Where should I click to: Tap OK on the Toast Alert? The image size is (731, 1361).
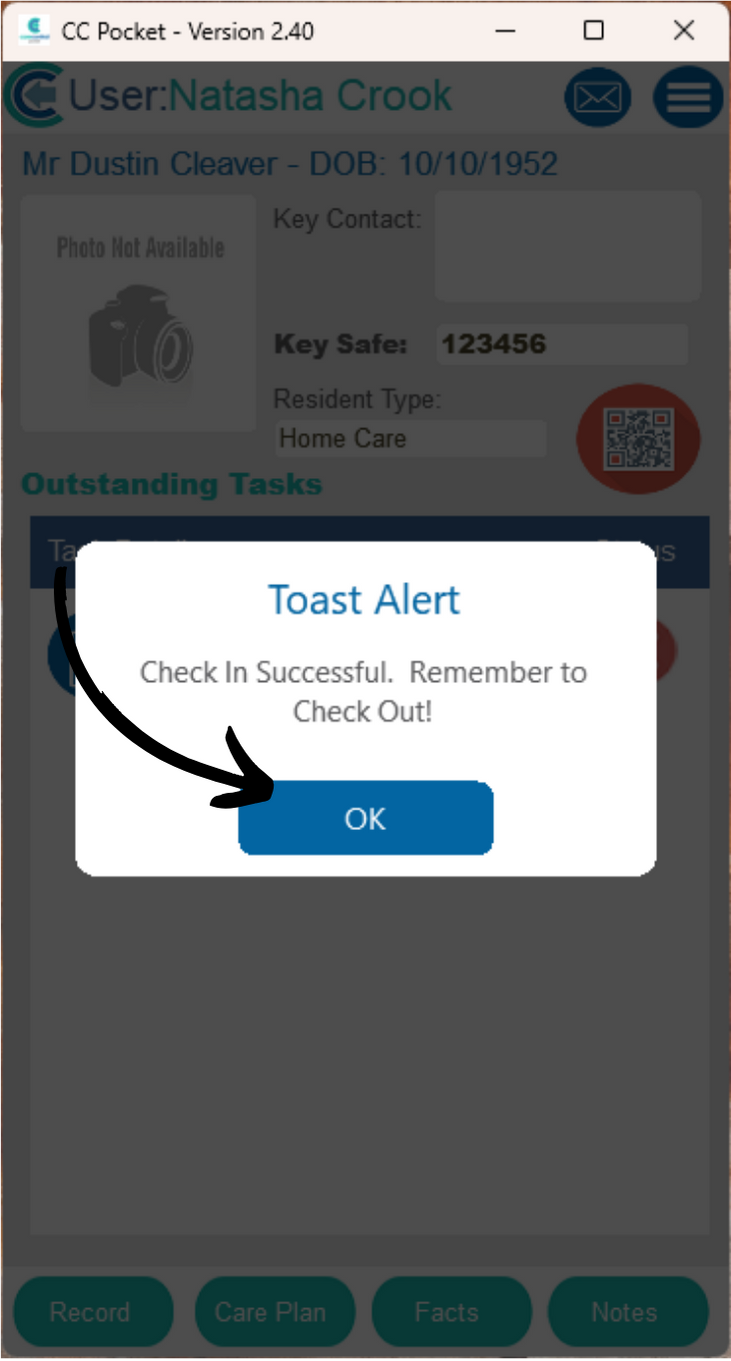[x=365, y=818]
